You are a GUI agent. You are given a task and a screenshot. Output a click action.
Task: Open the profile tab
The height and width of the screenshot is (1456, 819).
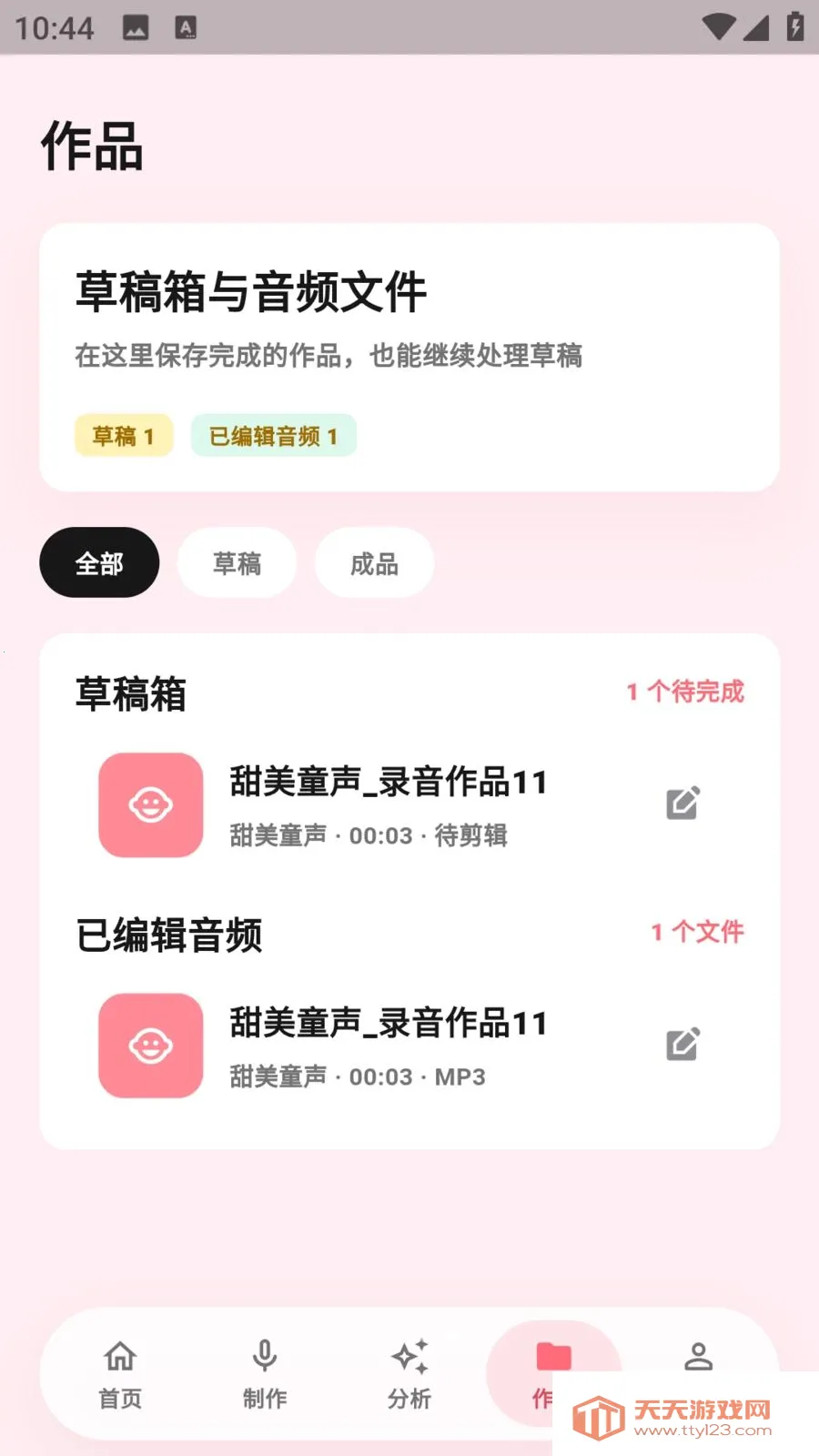[698, 1357]
